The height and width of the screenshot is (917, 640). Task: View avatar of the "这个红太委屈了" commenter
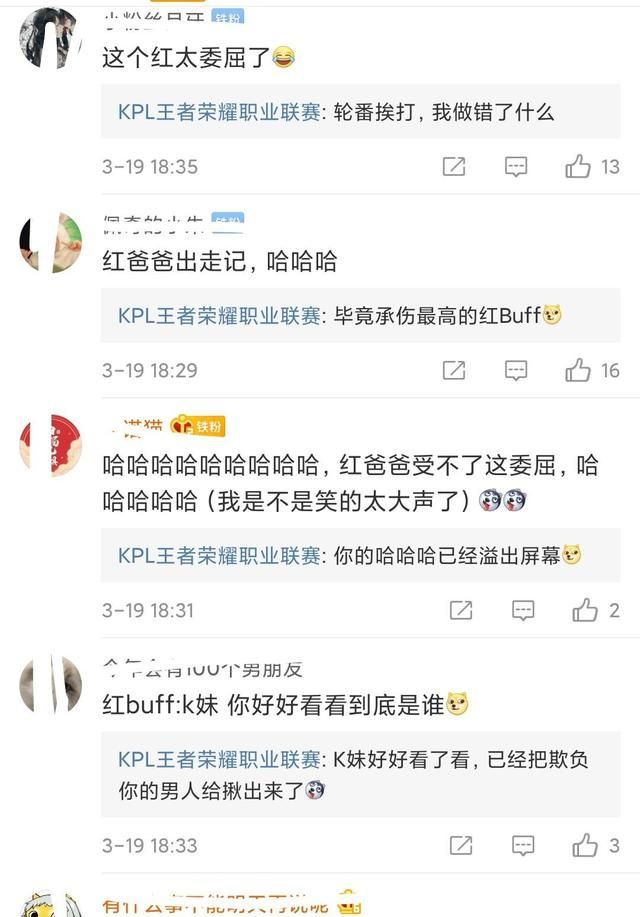[x=50, y=39]
